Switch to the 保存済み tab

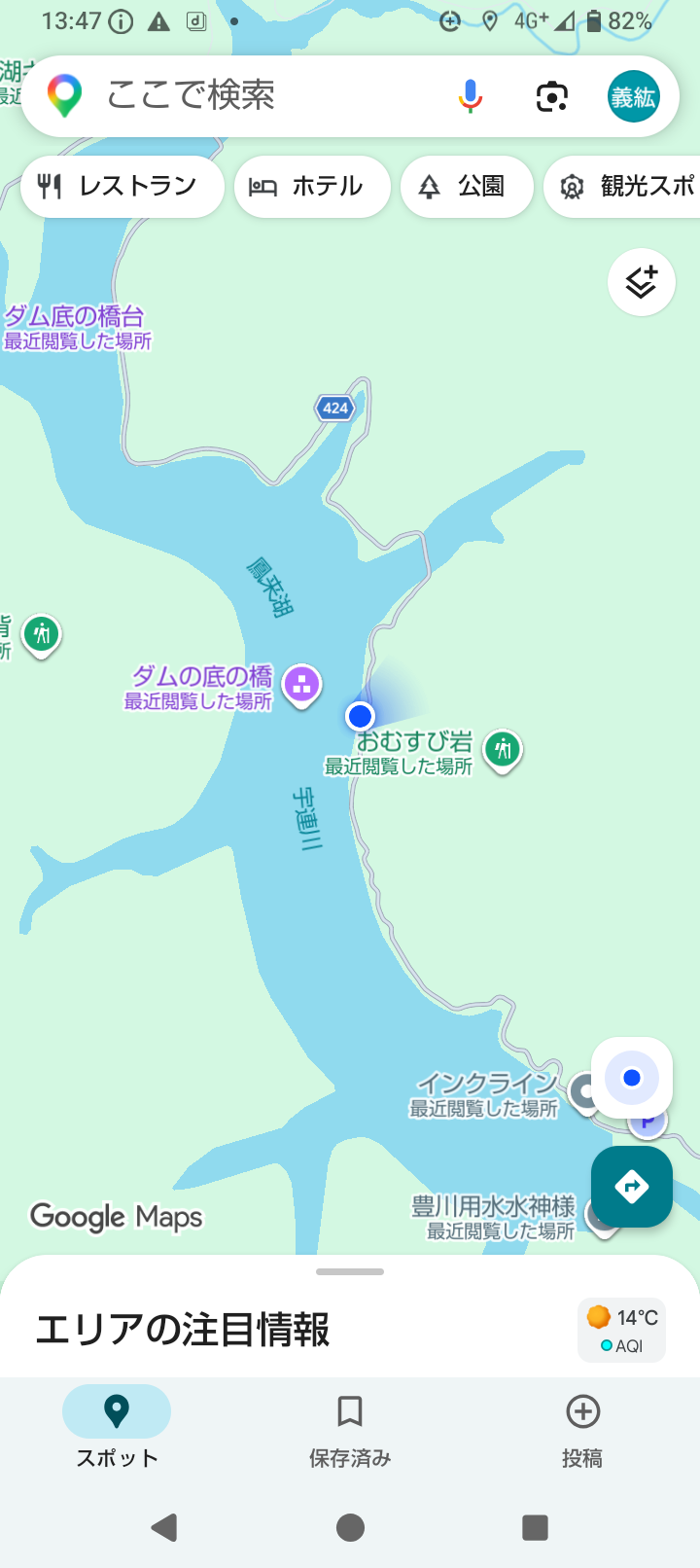click(x=350, y=1430)
